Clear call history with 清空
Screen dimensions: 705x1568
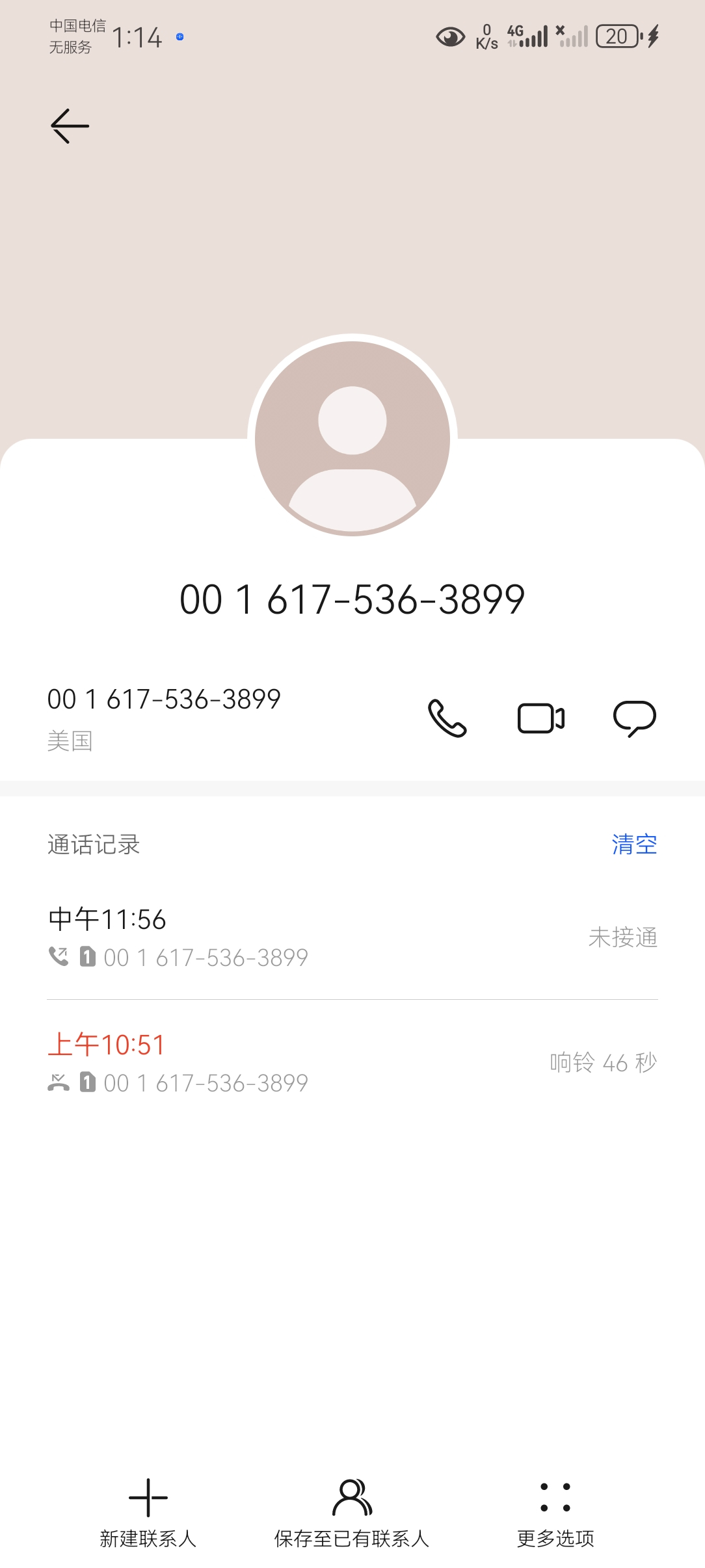click(633, 844)
